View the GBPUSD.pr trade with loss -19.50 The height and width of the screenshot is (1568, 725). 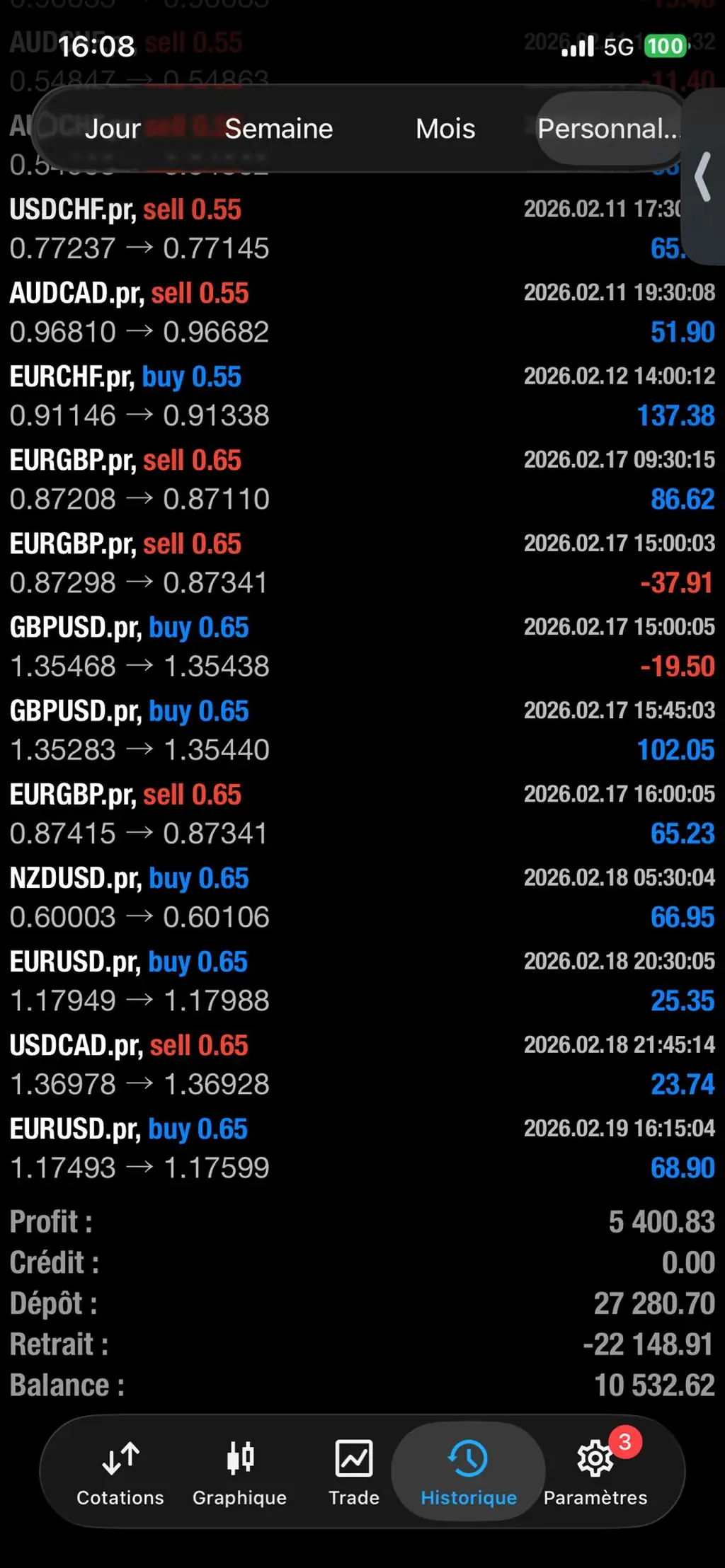(x=361, y=646)
